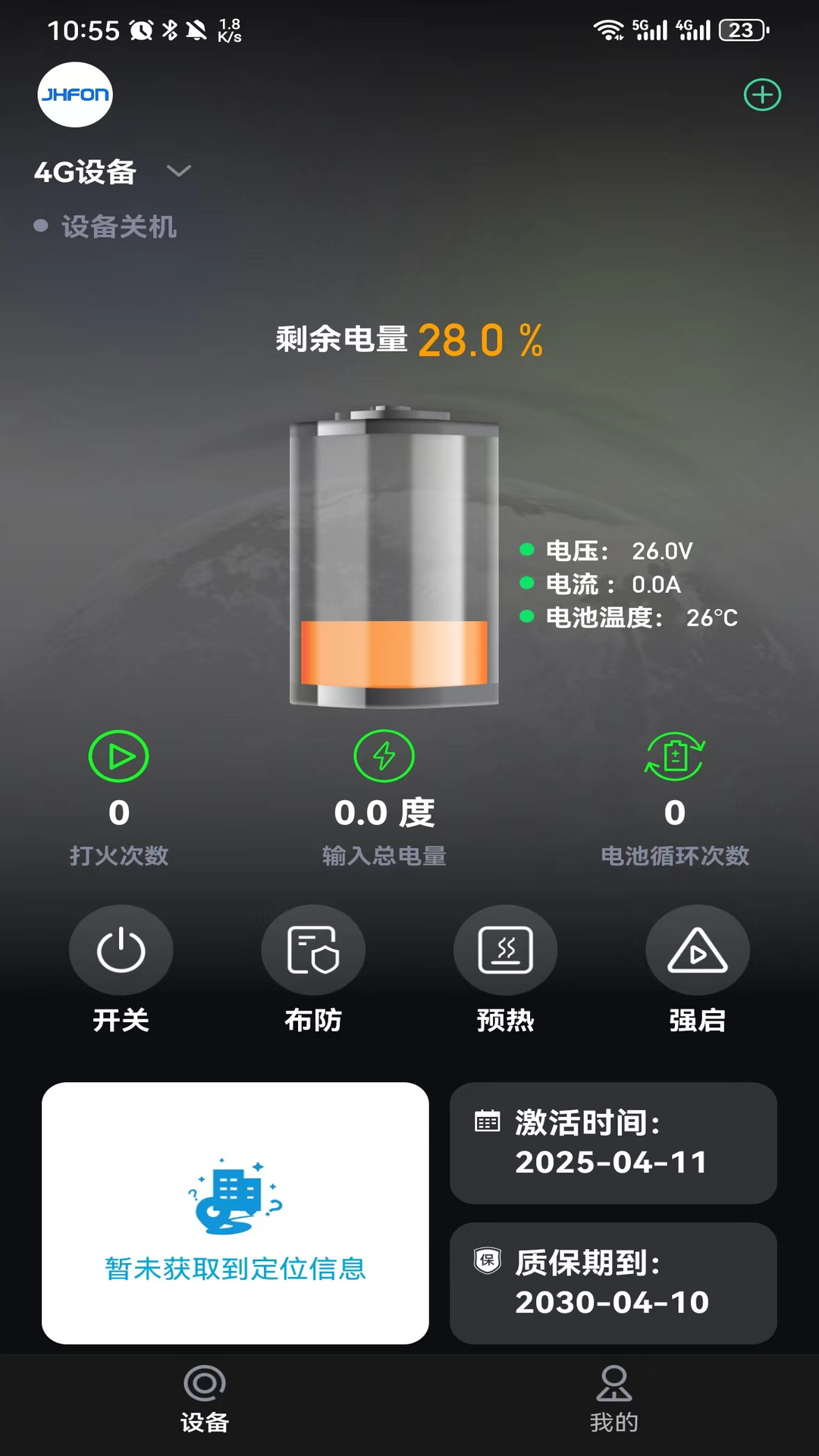The height and width of the screenshot is (1456, 819).
Task: Tap the 开关 power switch icon
Action: (121, 949)
